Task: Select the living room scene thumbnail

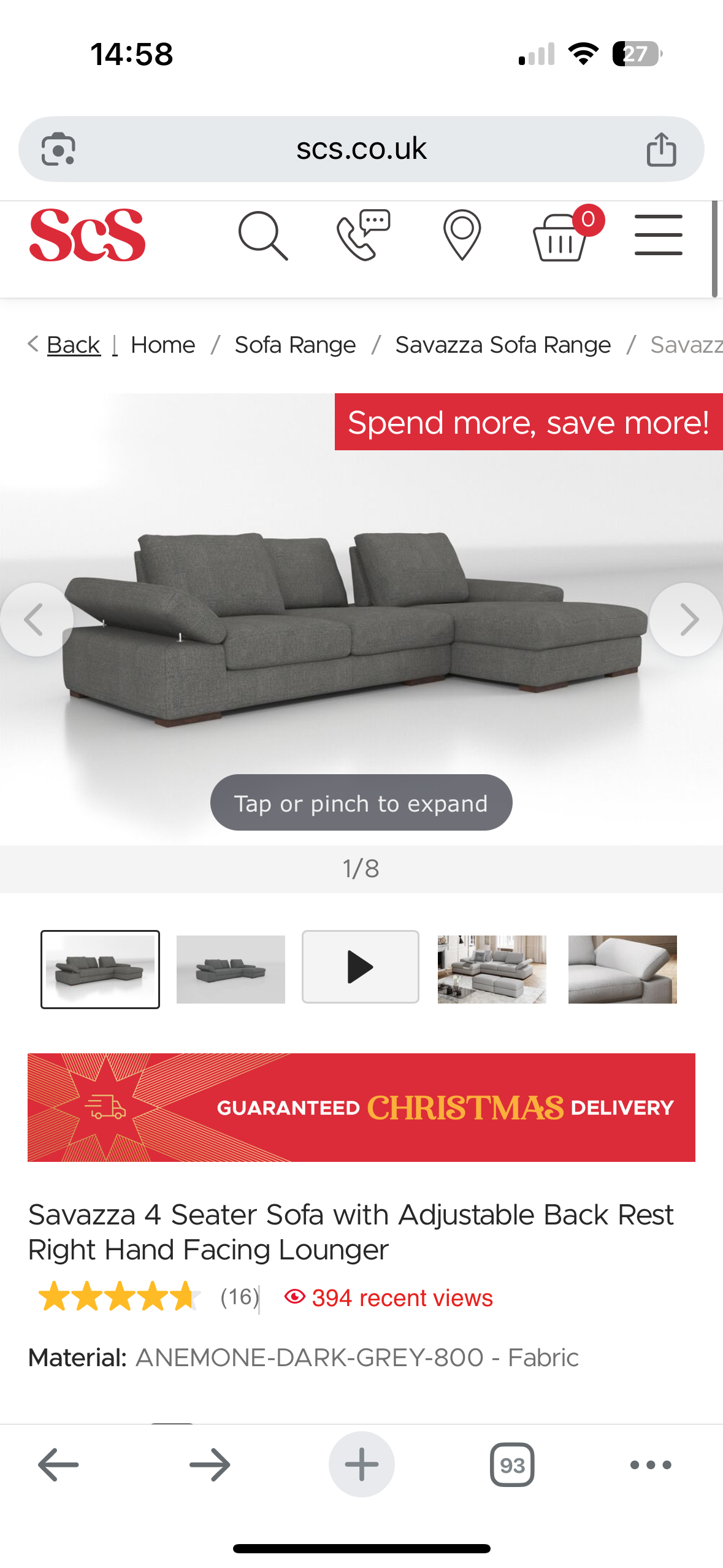Action: (x=492, y=969)
